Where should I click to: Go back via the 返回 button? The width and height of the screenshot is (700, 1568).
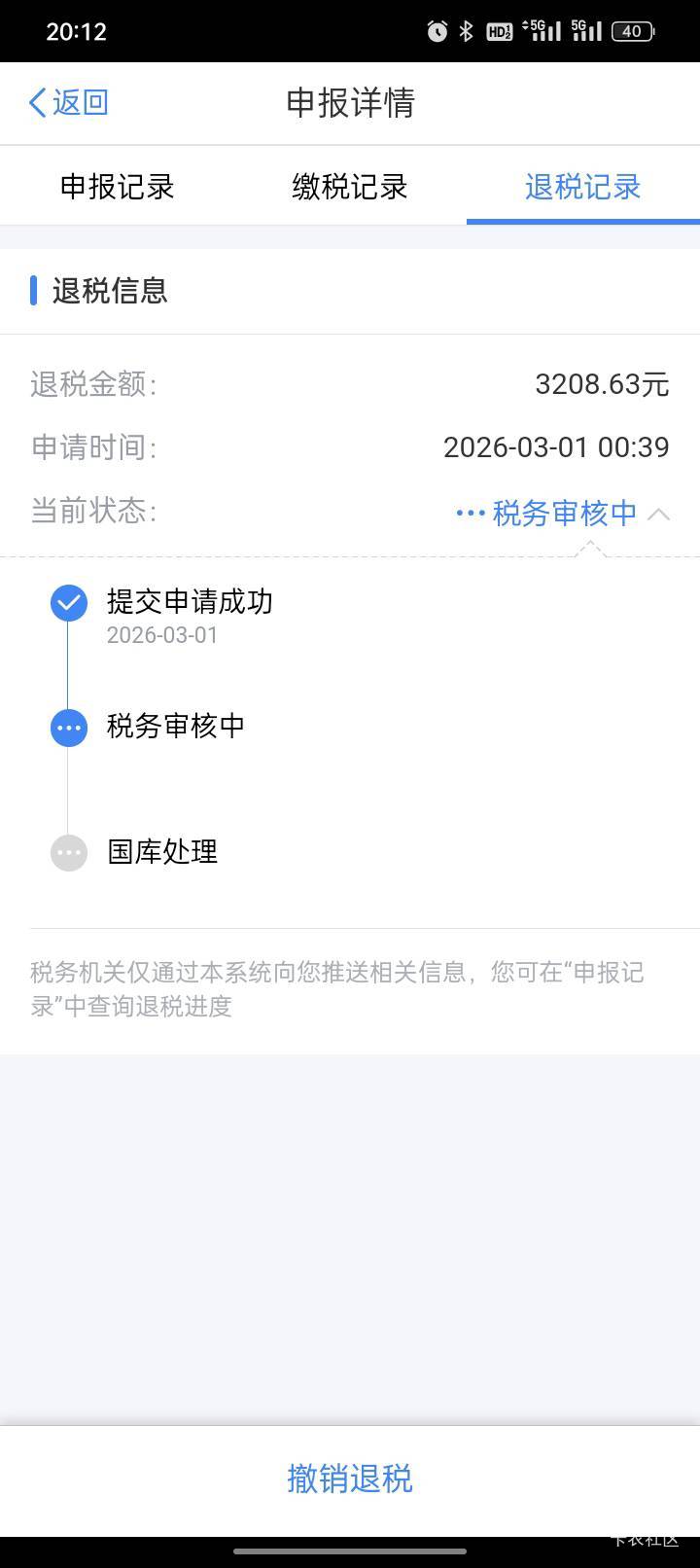pyautogui.click(x=68, y=102)
